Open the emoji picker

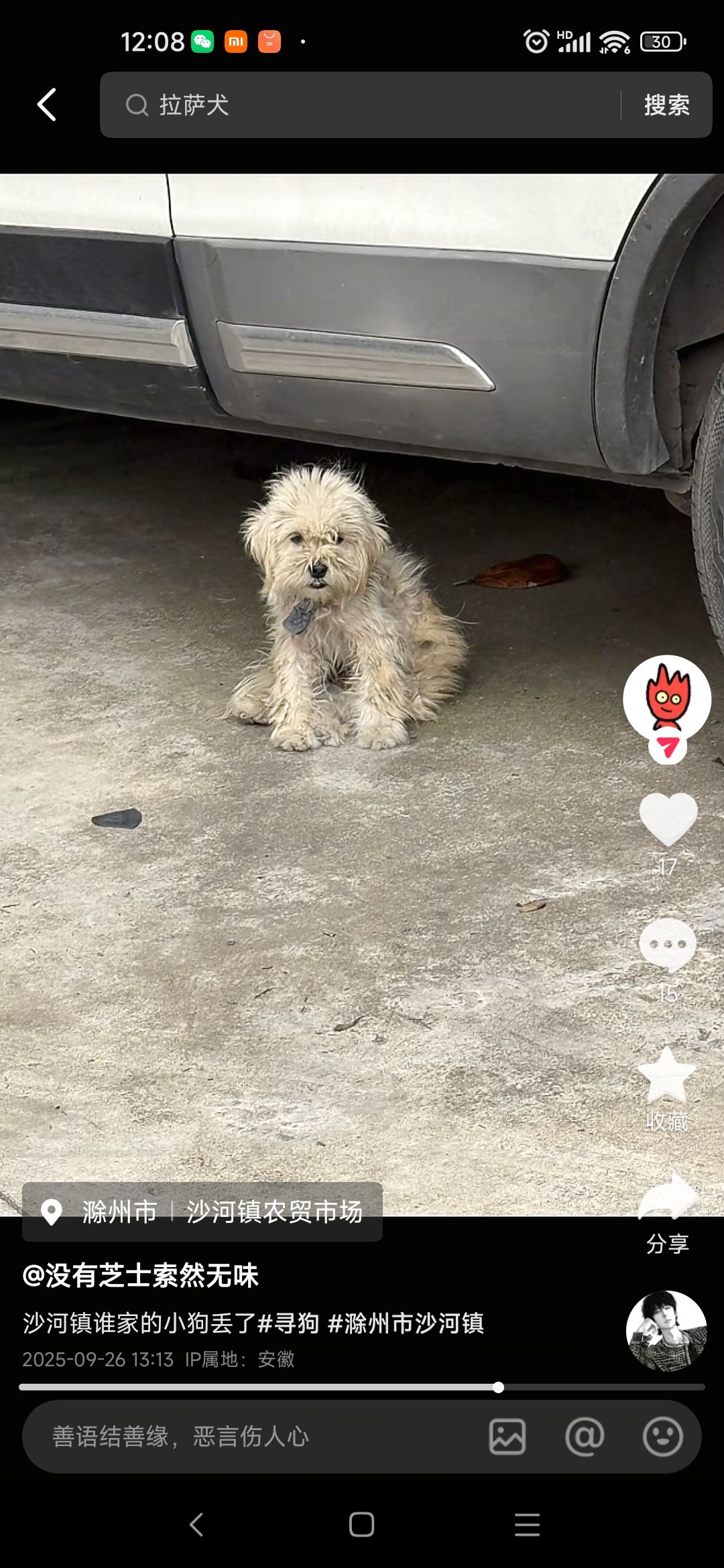tap(662, 1437)
